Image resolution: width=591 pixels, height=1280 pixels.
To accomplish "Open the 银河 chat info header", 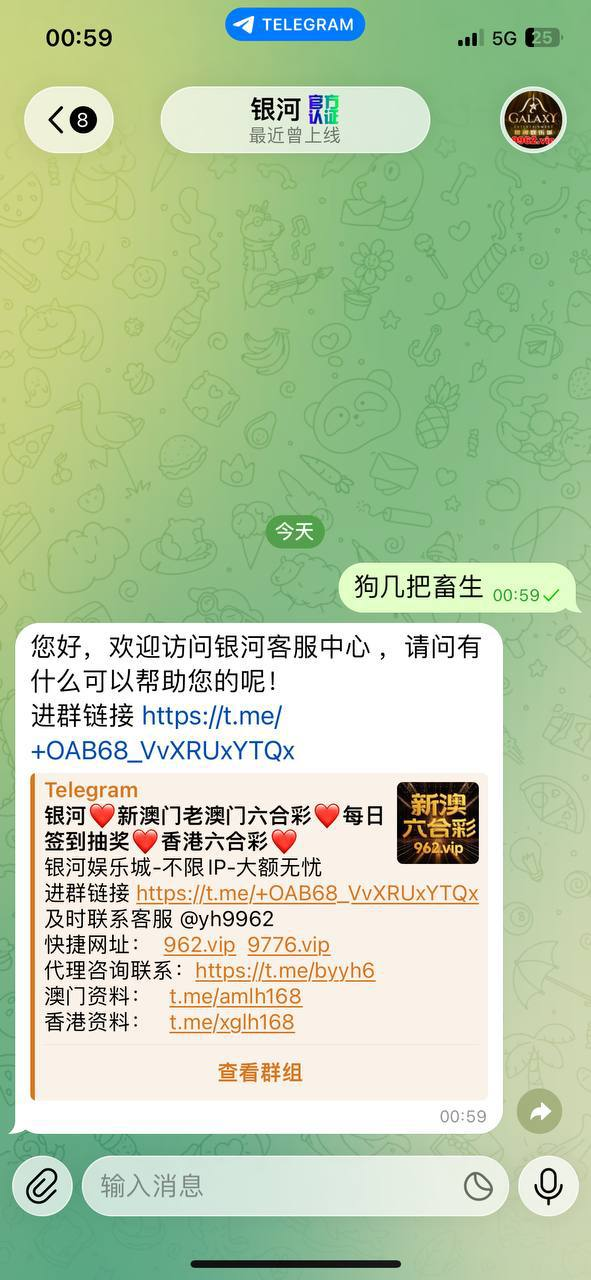I will tap(295, 120).
